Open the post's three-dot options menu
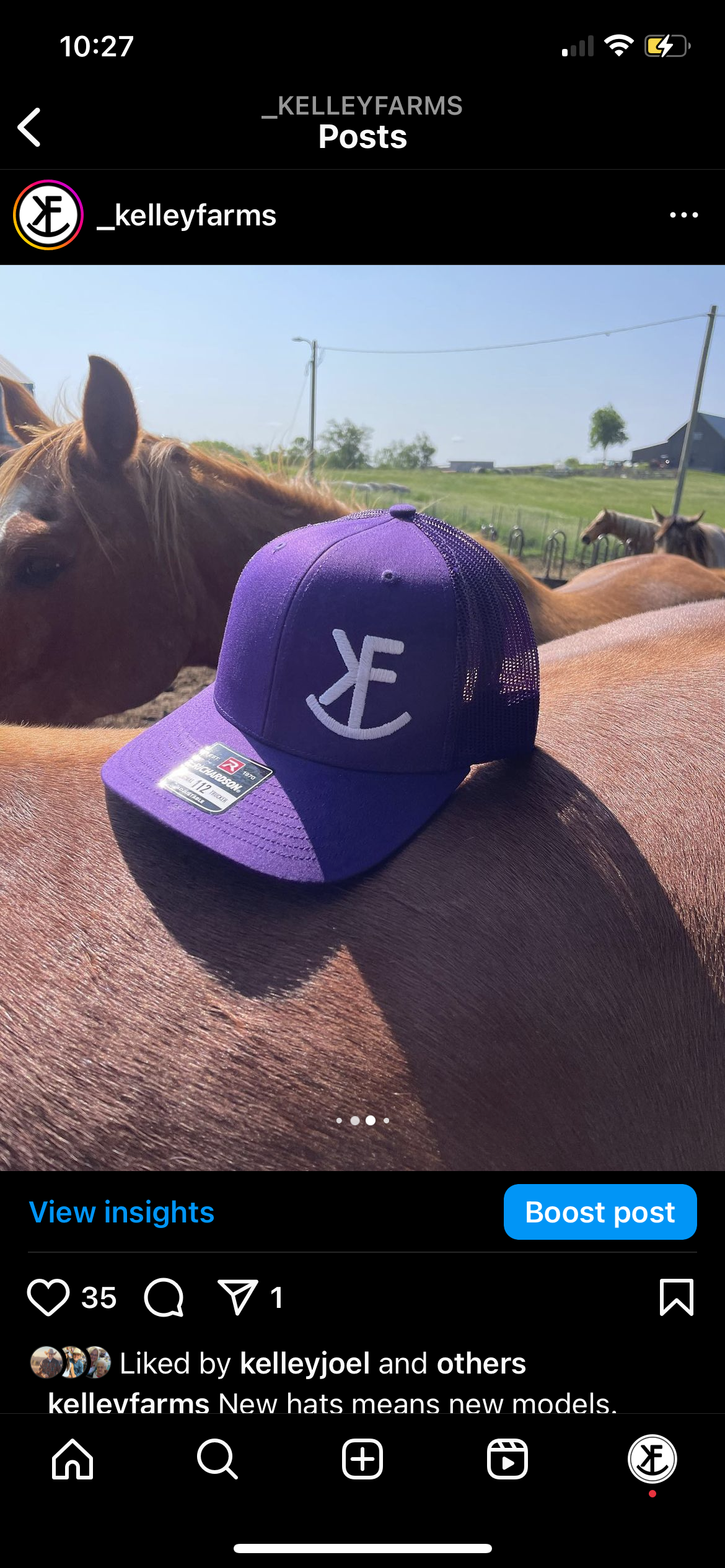Viewport: 725px width, 1568px height. pos(683,216)
